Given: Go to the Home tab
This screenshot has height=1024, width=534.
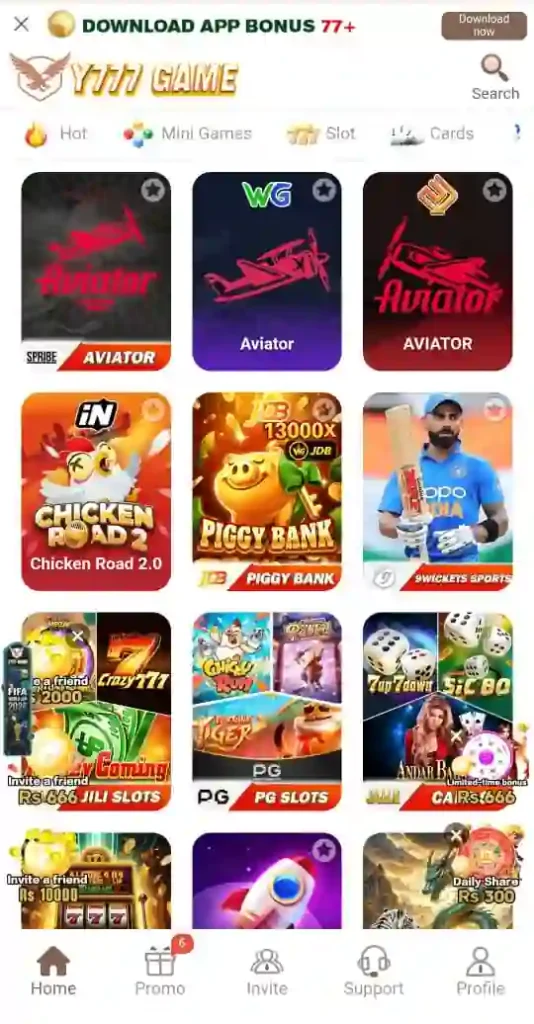Looking at the screenshot, I should (x=53, y=970).
